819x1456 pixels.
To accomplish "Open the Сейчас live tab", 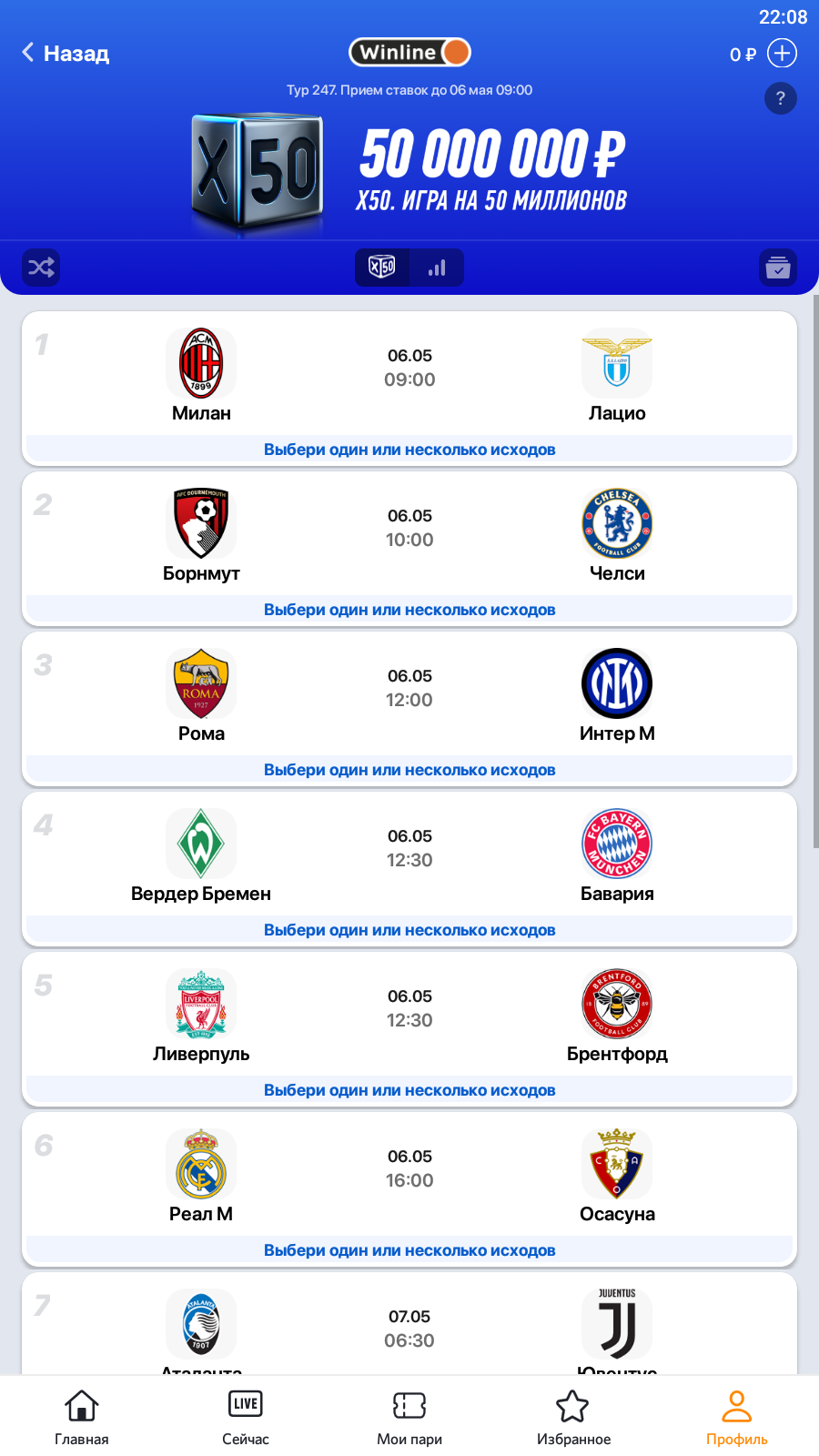I will pyautogui.click(x=246, y=1418).
